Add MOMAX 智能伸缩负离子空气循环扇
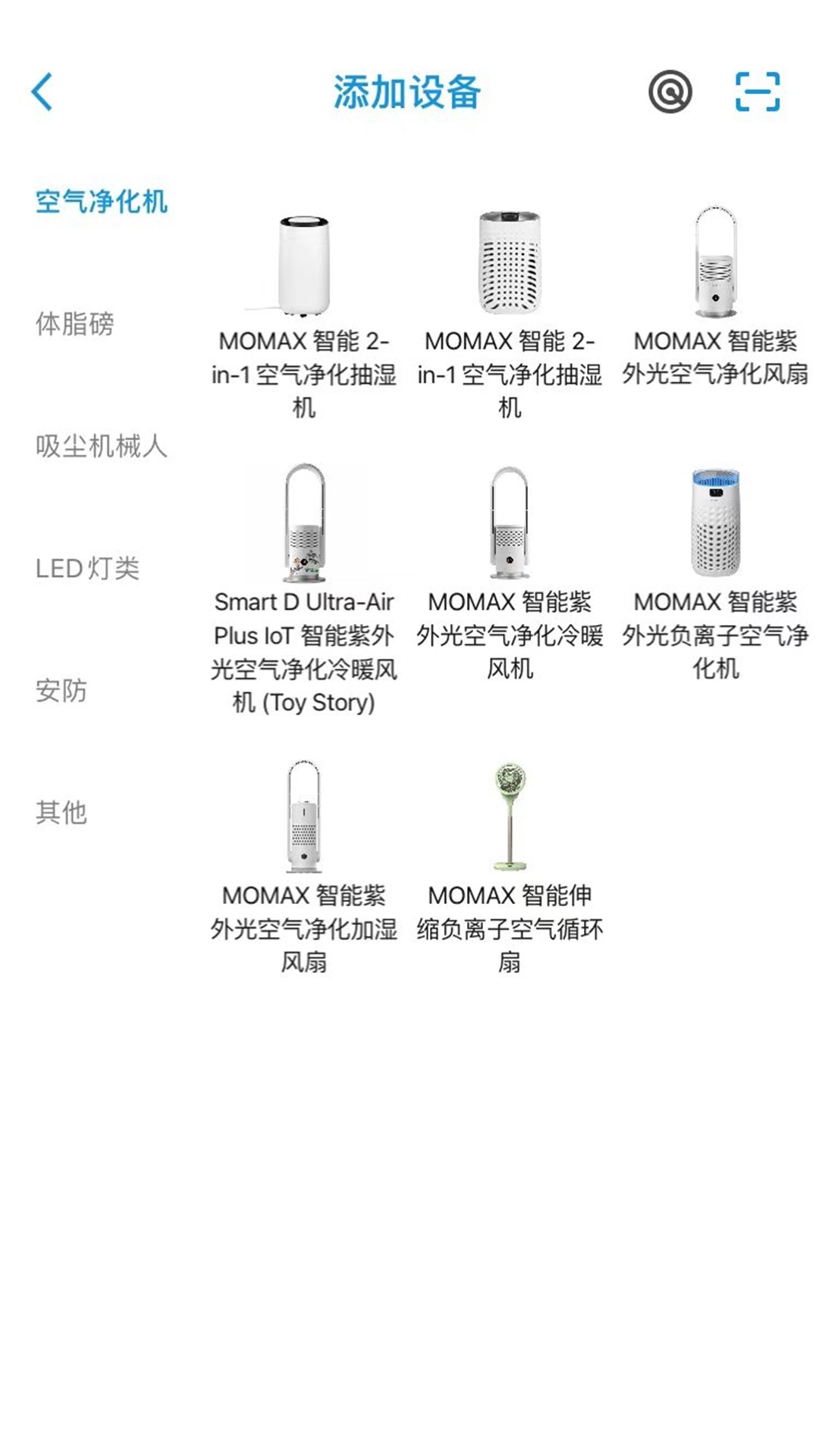Image resolution: width=819 pixels, height=1456 pixels. 510,817
